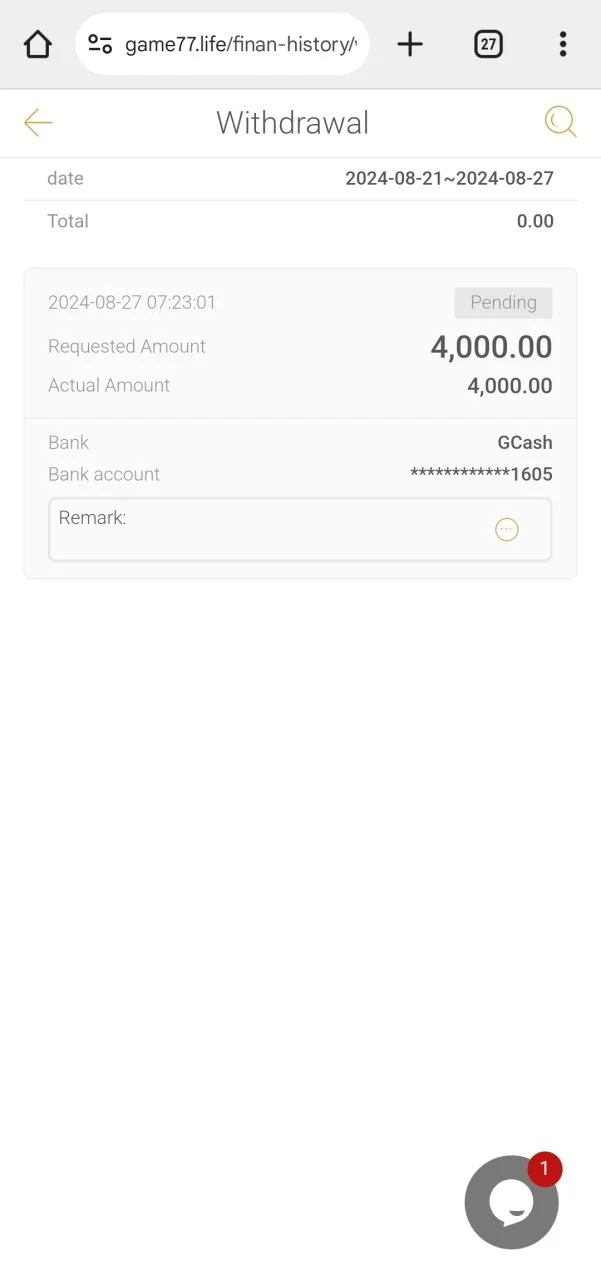Edit the game77.life address bar
The width and height of the screenshot is (601, 1280).
222,44
